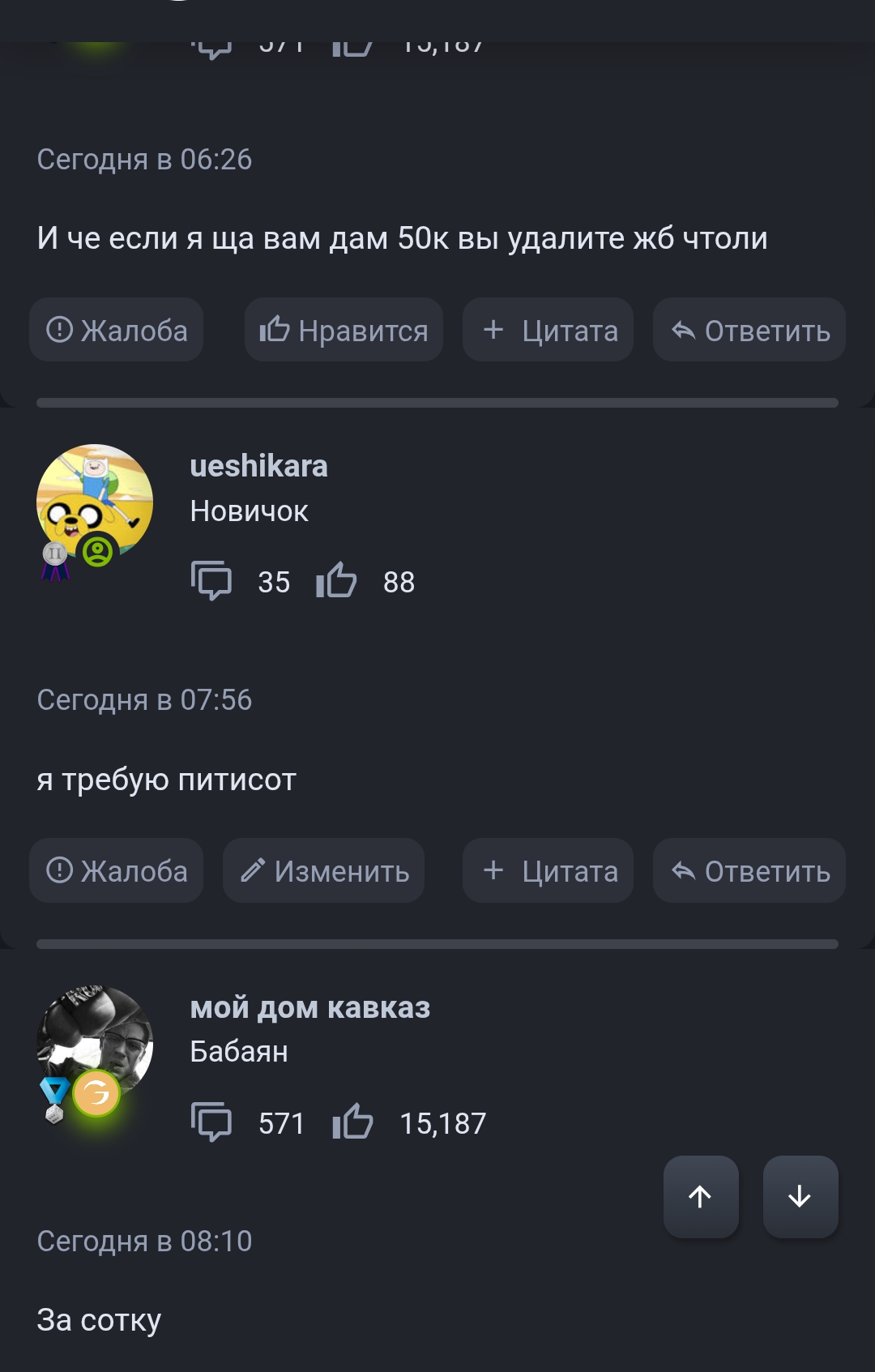
Task: Jump to top with the up arrow
Action: (x=701, y=1197)
